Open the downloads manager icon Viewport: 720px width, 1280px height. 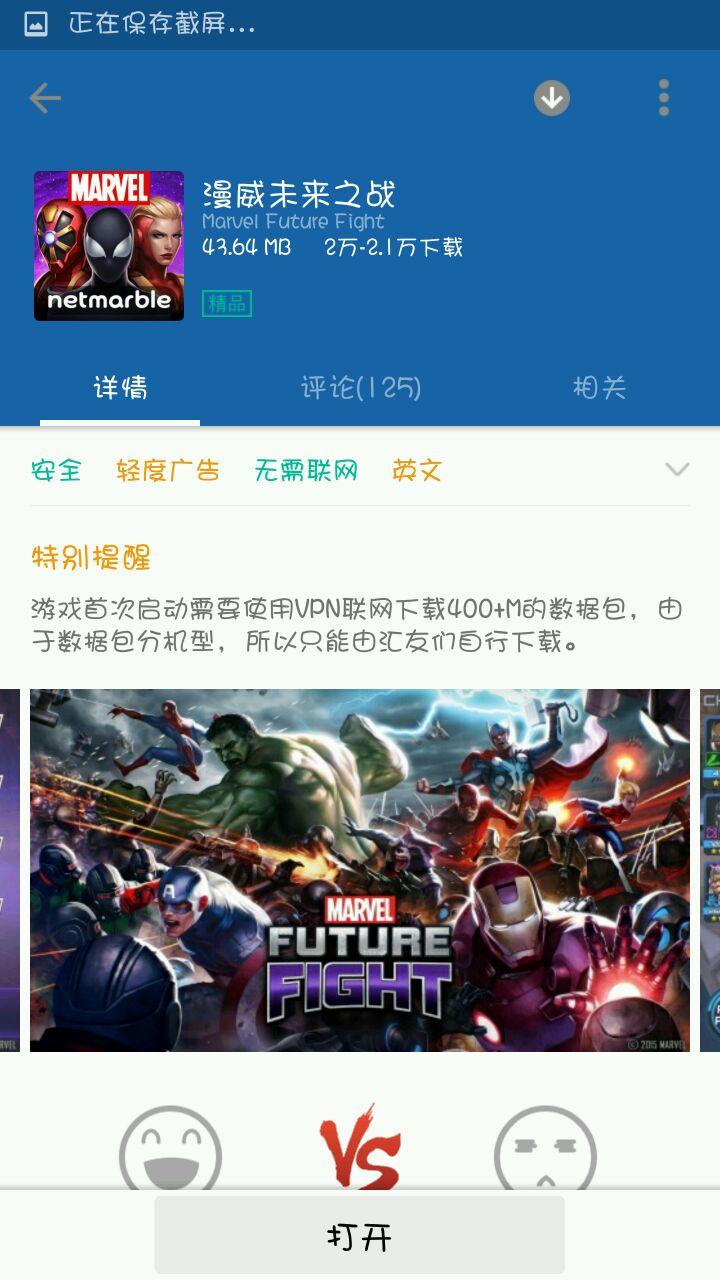(x=552, y=98)
